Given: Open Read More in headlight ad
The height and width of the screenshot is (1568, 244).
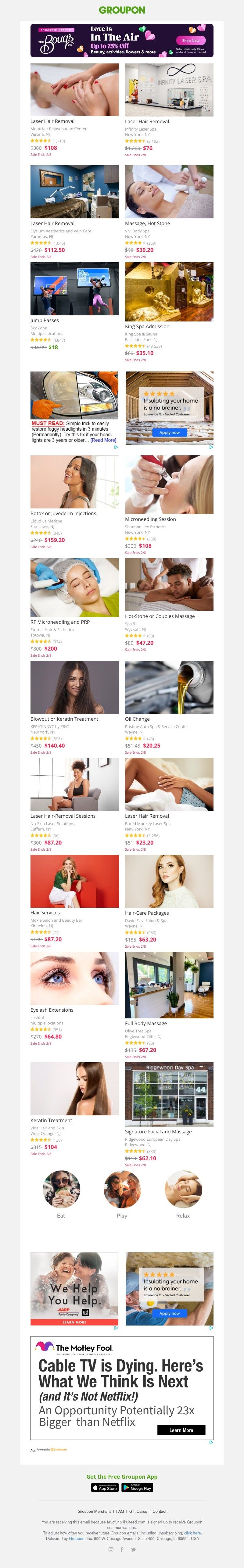Looking at the screenshot, I should click(x=103, y=440).
